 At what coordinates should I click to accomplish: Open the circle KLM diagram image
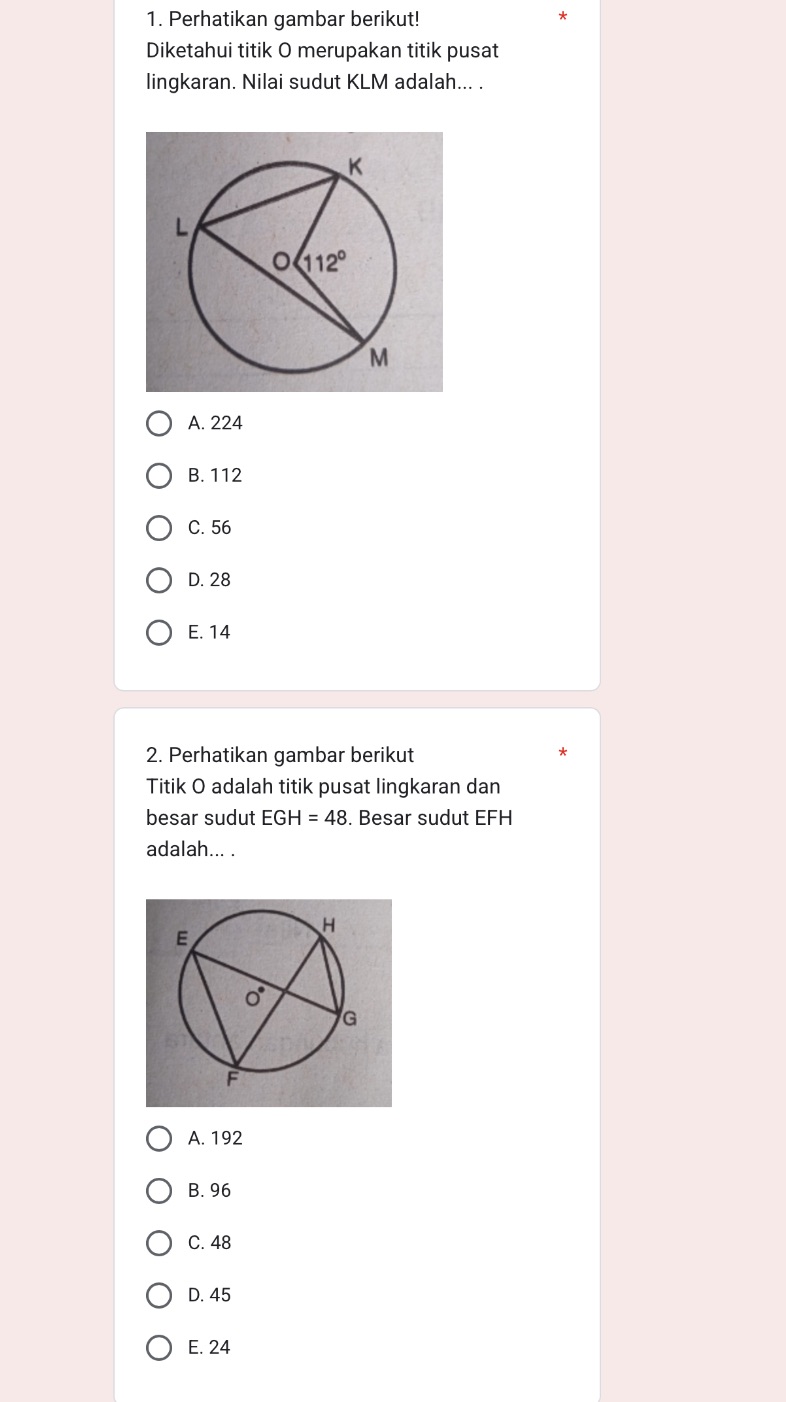(x=294, y=261)
